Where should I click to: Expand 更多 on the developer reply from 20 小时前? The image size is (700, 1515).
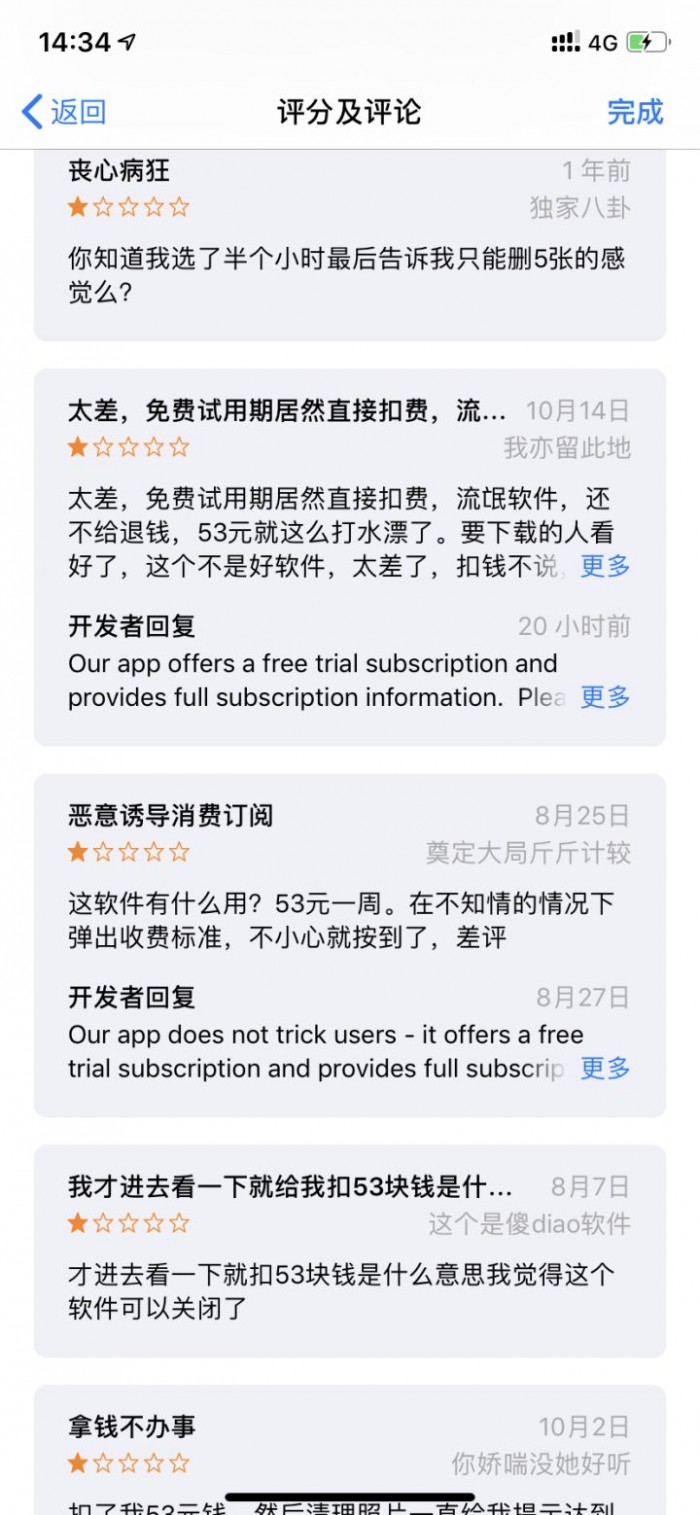click(x=605, y=697)
